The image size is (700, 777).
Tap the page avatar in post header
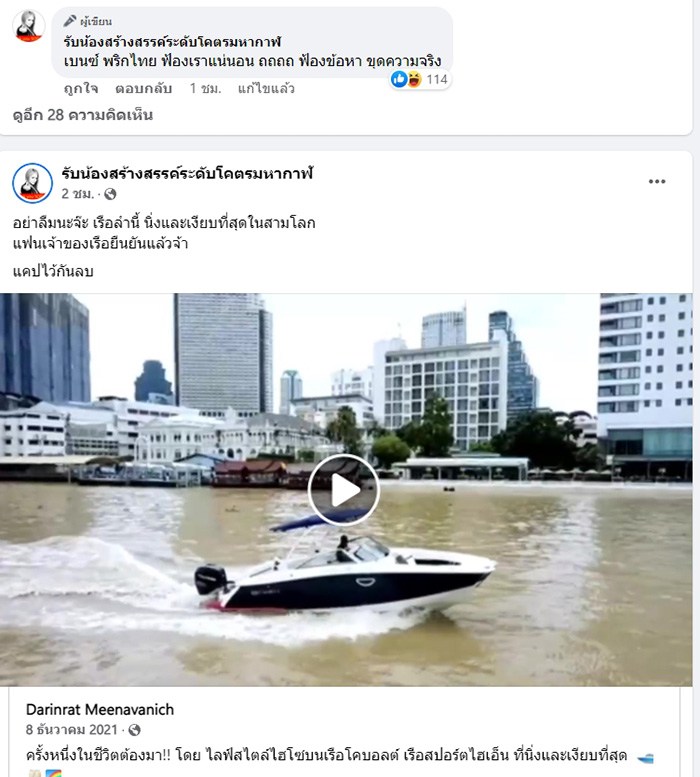click(33, 183)
